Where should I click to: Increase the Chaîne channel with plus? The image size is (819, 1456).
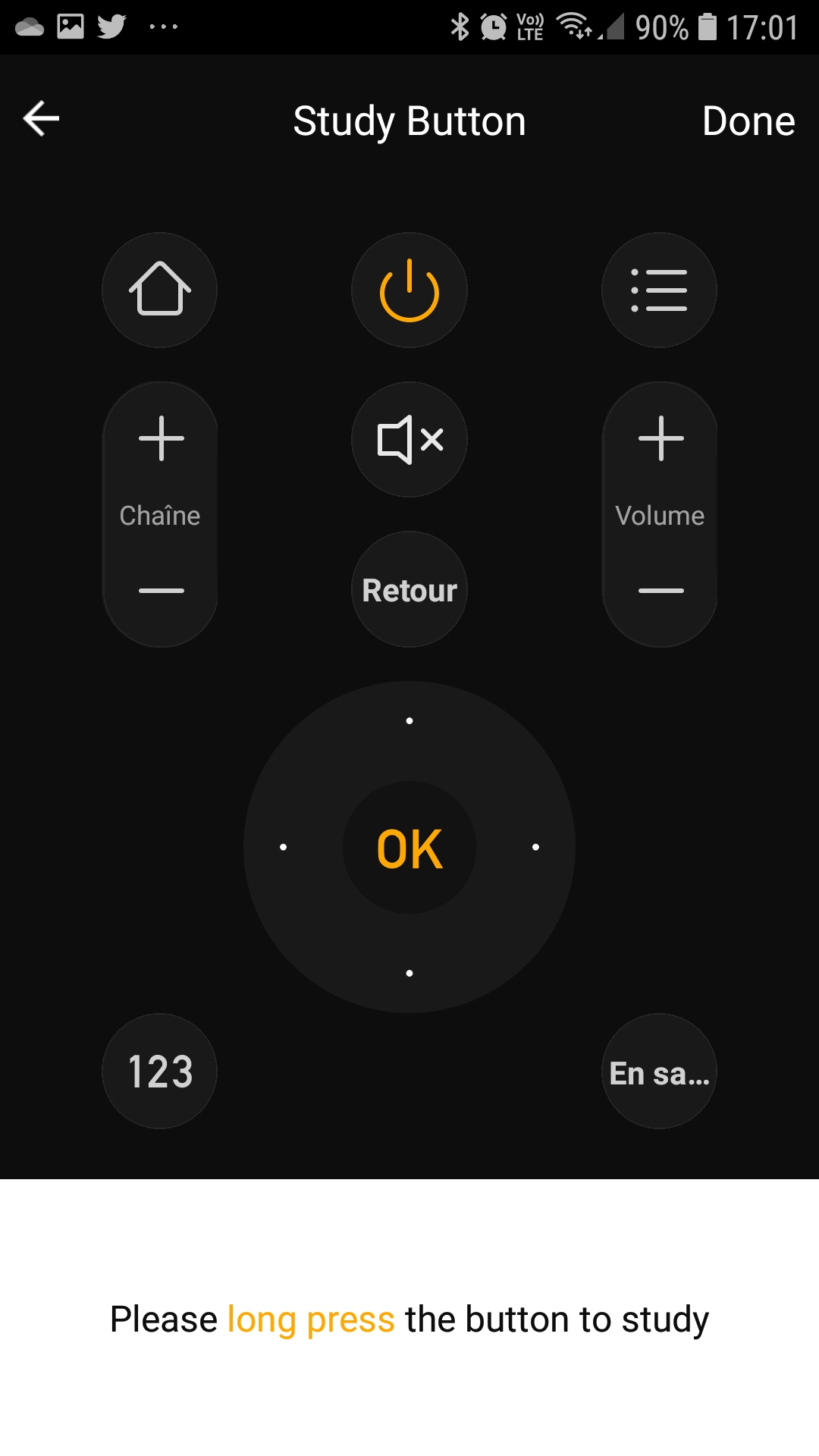pos(161,438)
